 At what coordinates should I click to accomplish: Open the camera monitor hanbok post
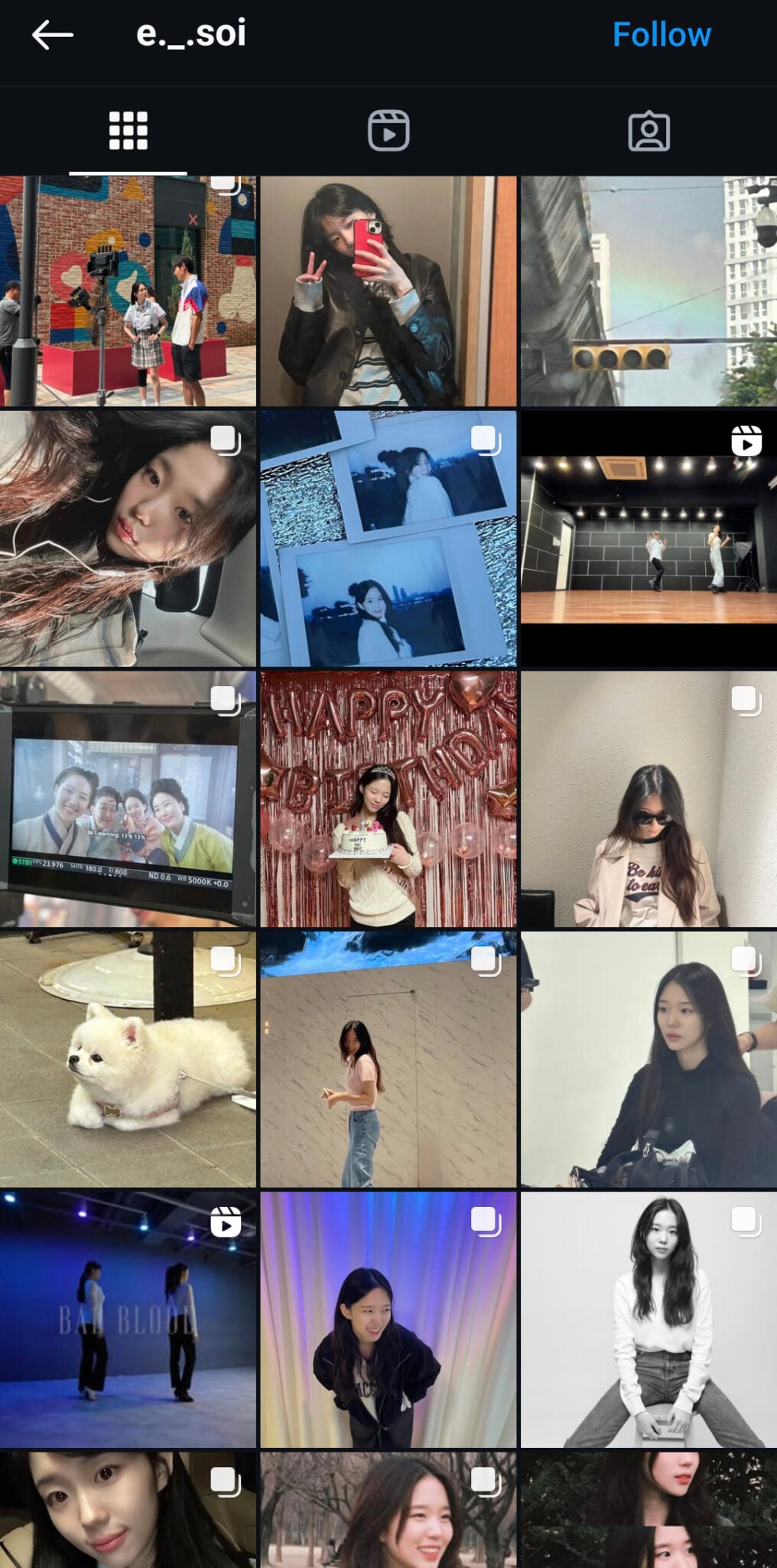pos(128,799)
